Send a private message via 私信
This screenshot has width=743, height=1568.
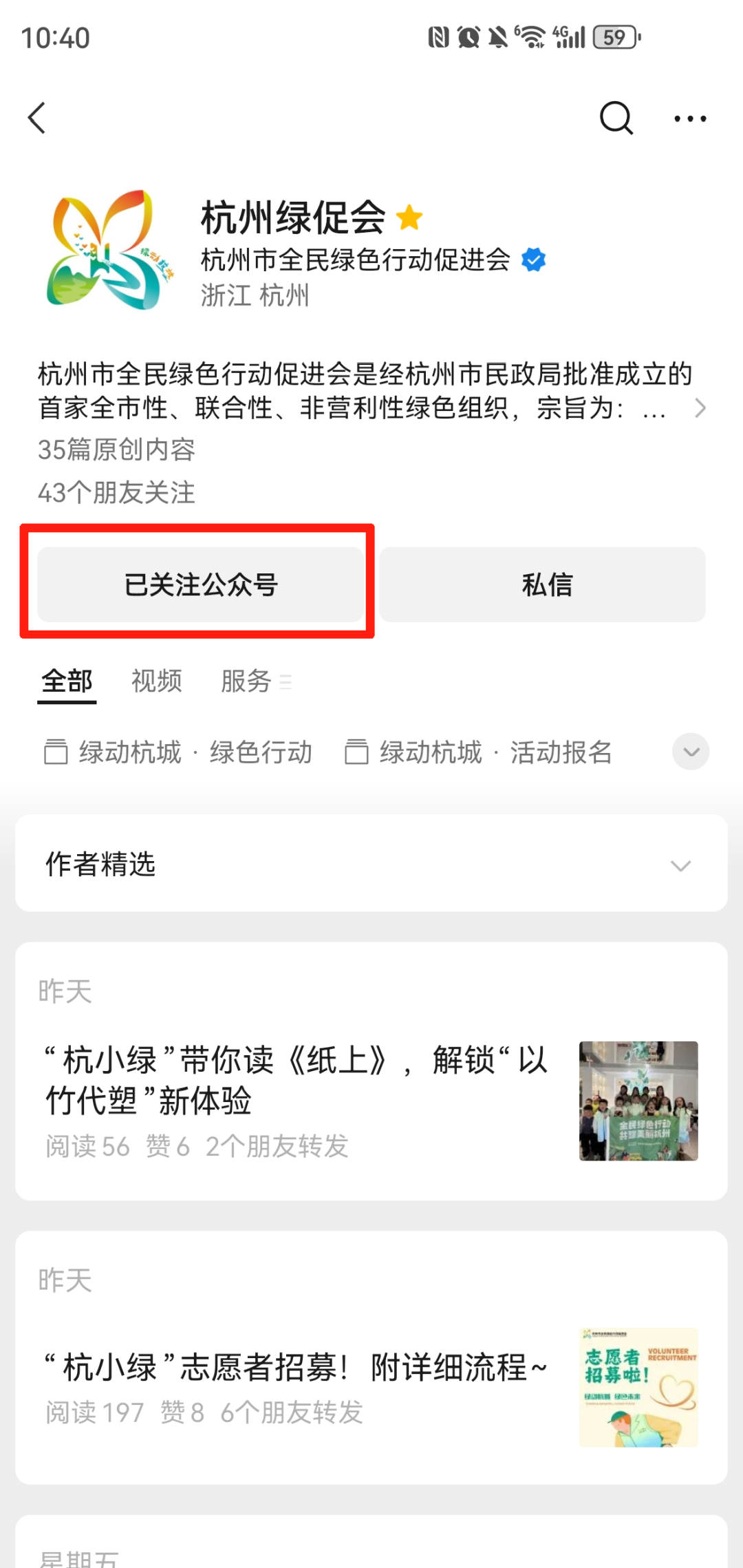click(543, 584)
